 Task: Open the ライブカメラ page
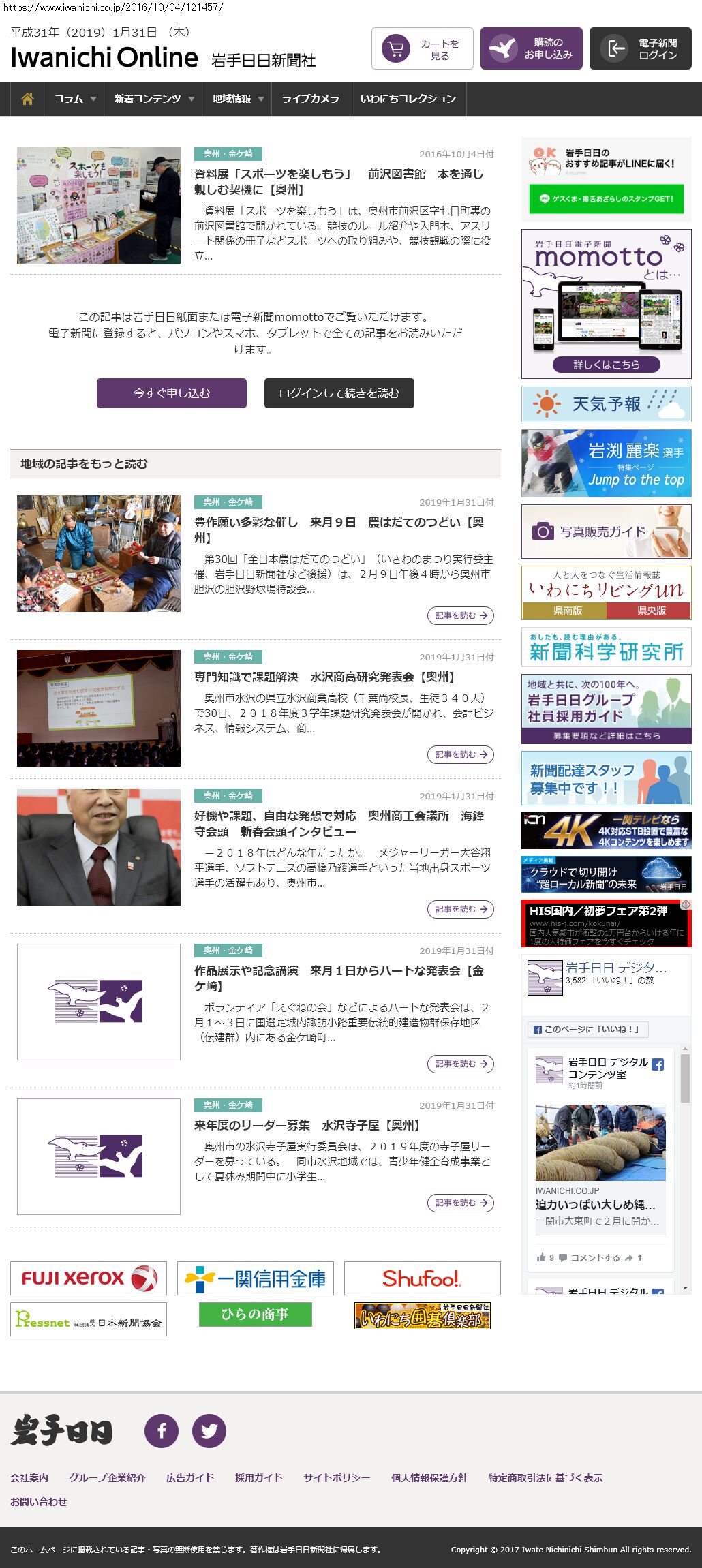(x=310, y=99)
